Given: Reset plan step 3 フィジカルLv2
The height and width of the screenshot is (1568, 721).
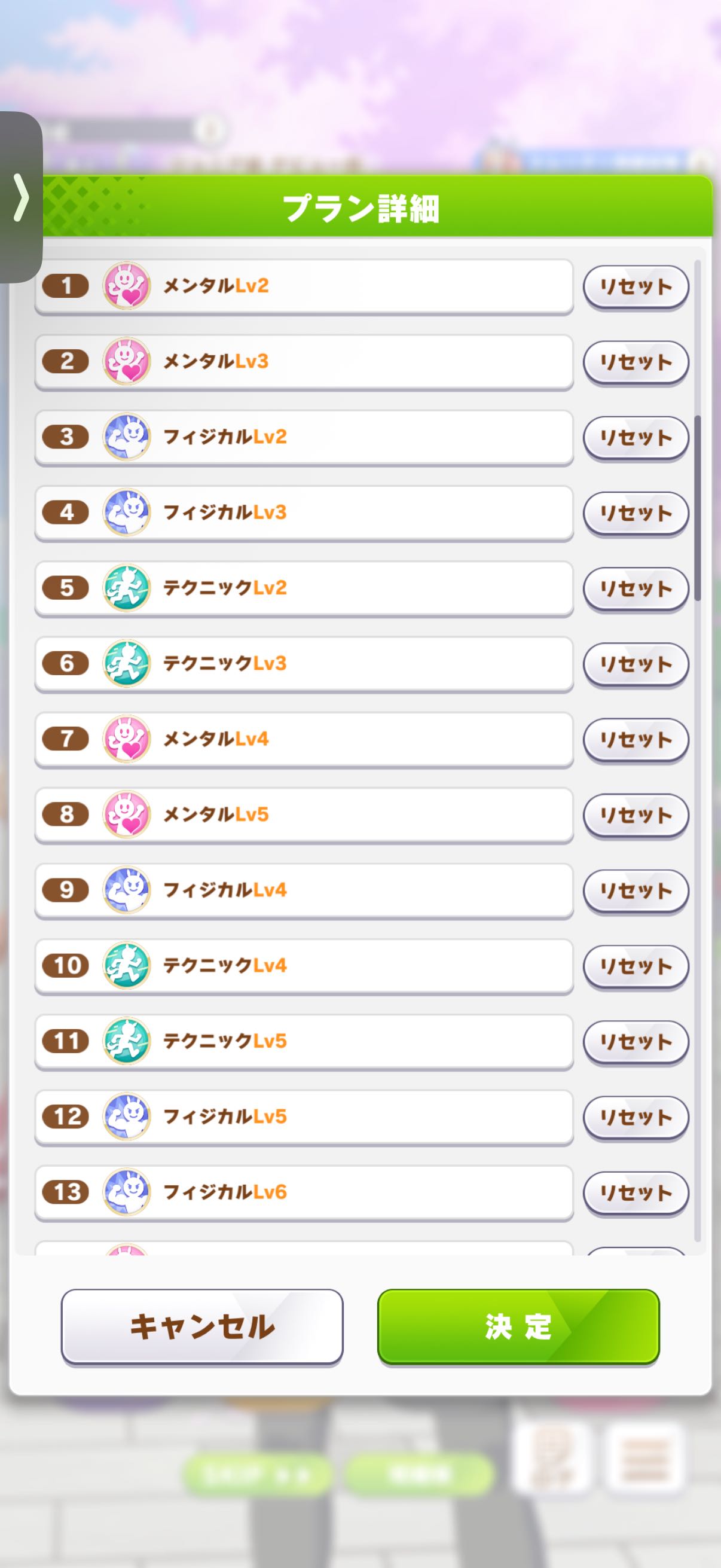Looking at the screenshot, I should tap(636, 437).
